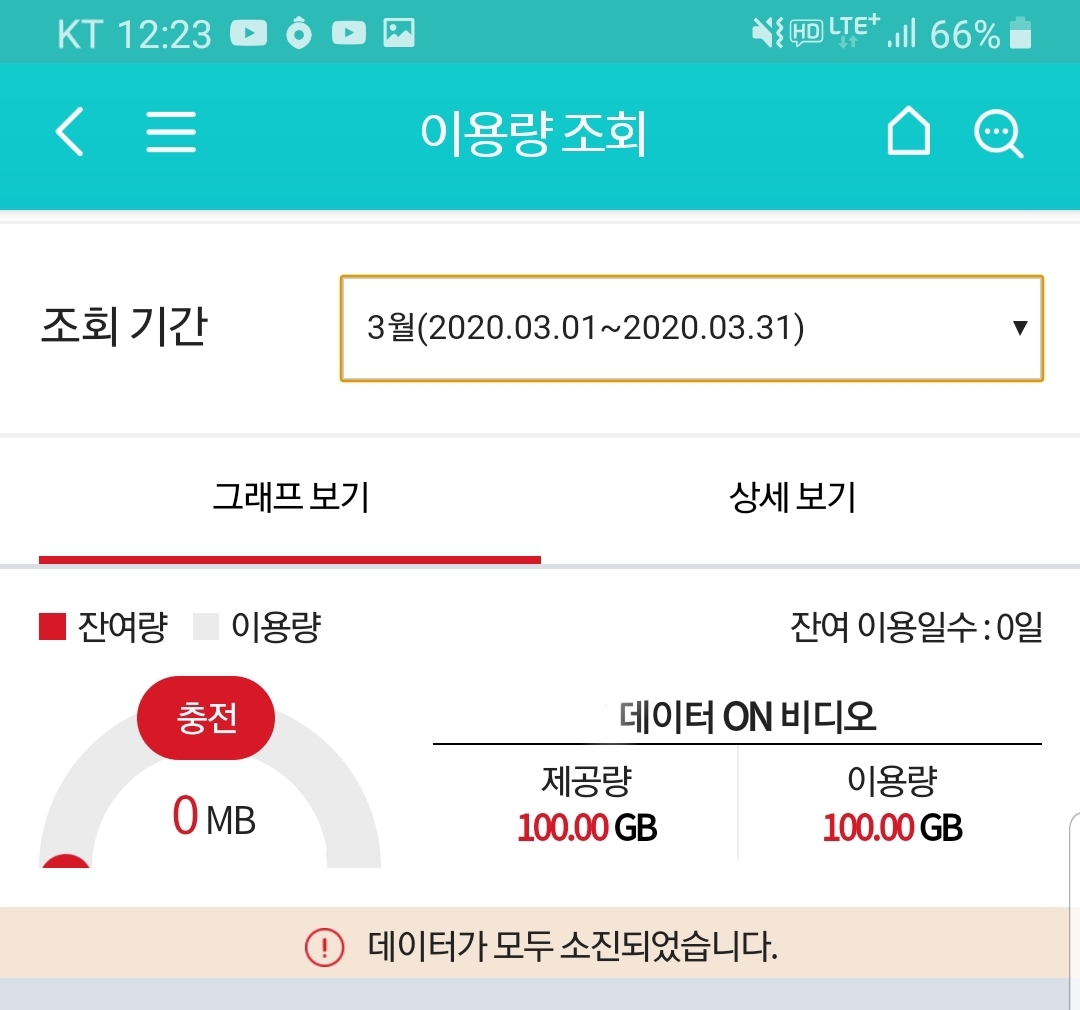
Task: Open the chat search icon
Action: [x=998, y=134]
